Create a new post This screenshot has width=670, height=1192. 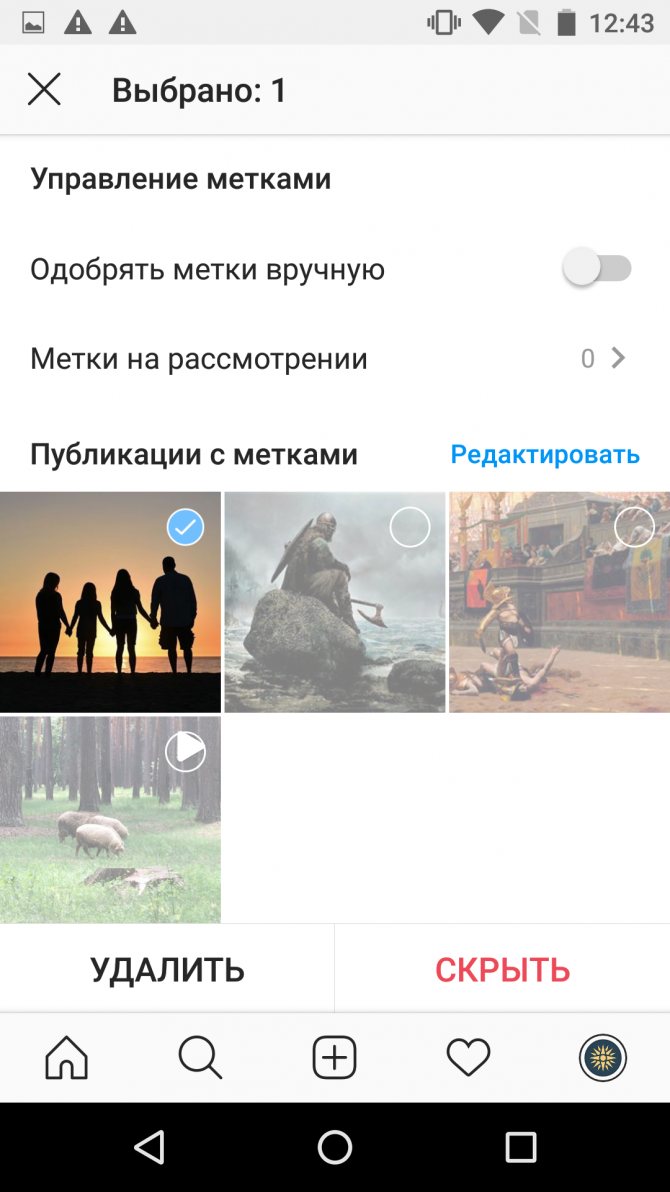(x=334, y=1058)
